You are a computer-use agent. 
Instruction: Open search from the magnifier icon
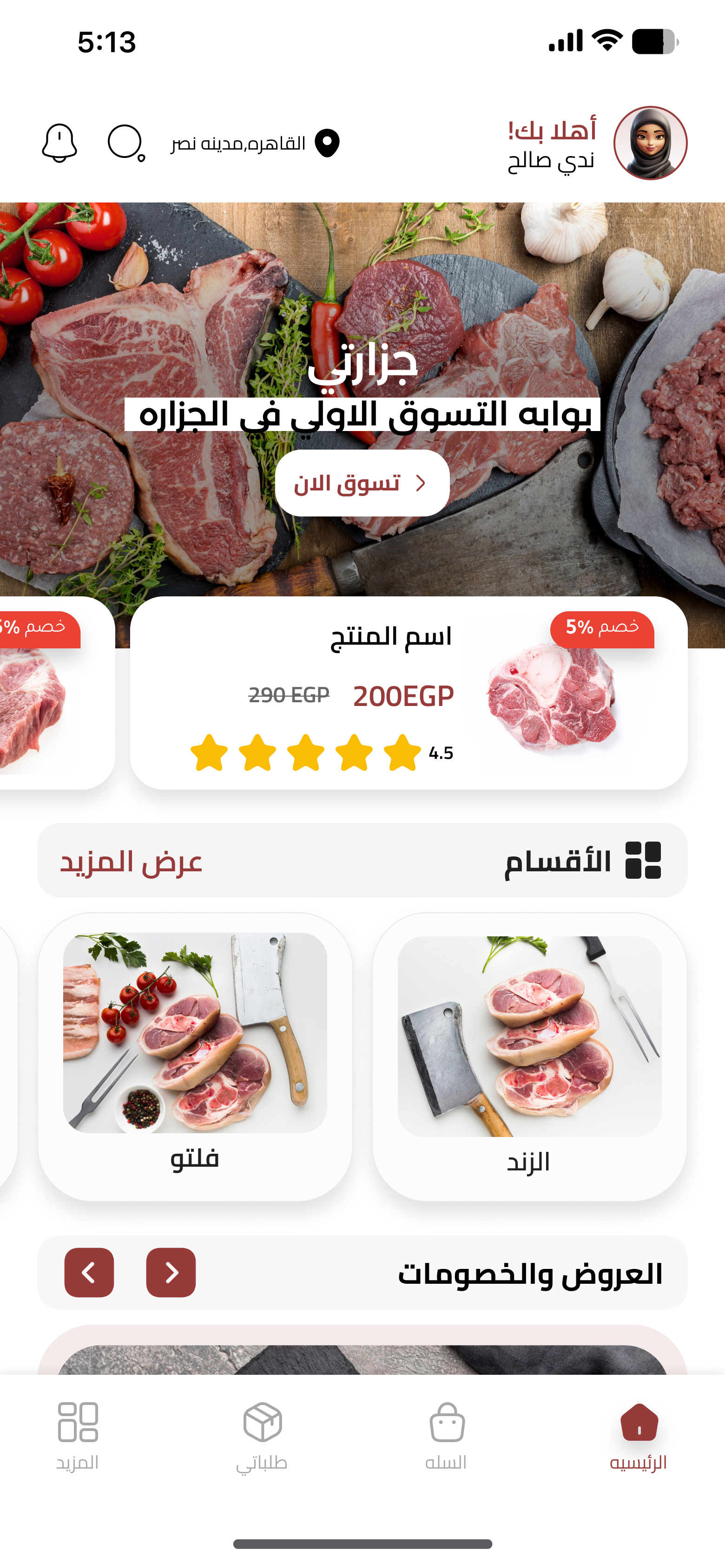point(126,143)
